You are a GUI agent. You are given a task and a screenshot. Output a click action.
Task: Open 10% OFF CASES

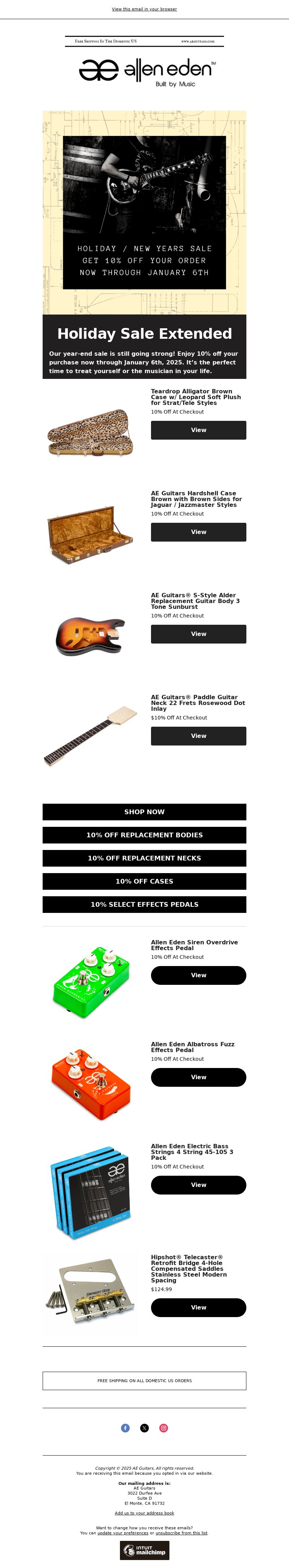(x=144, y=881)
